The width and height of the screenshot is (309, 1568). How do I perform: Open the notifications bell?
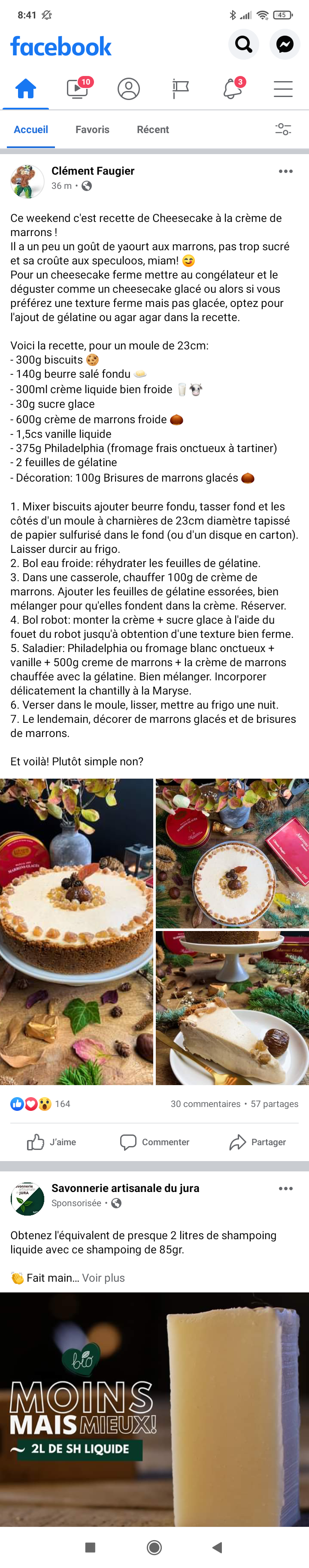(x=232, y=89)
